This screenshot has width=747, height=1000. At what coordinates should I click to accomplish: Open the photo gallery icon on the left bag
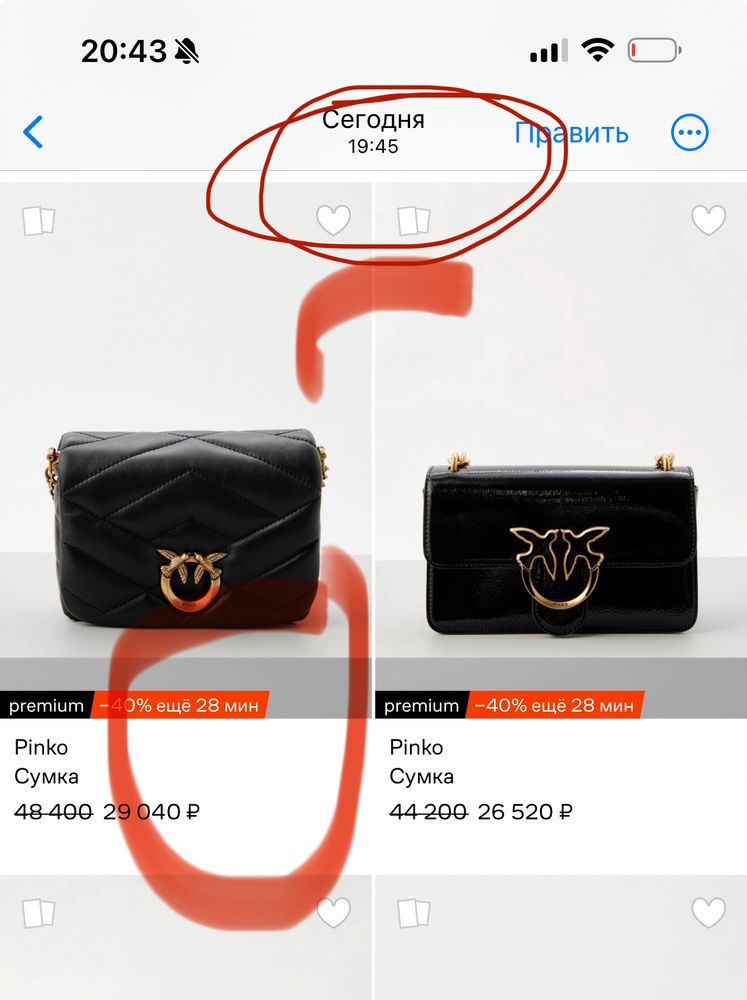pyautogui.click(x=36, y=220)
